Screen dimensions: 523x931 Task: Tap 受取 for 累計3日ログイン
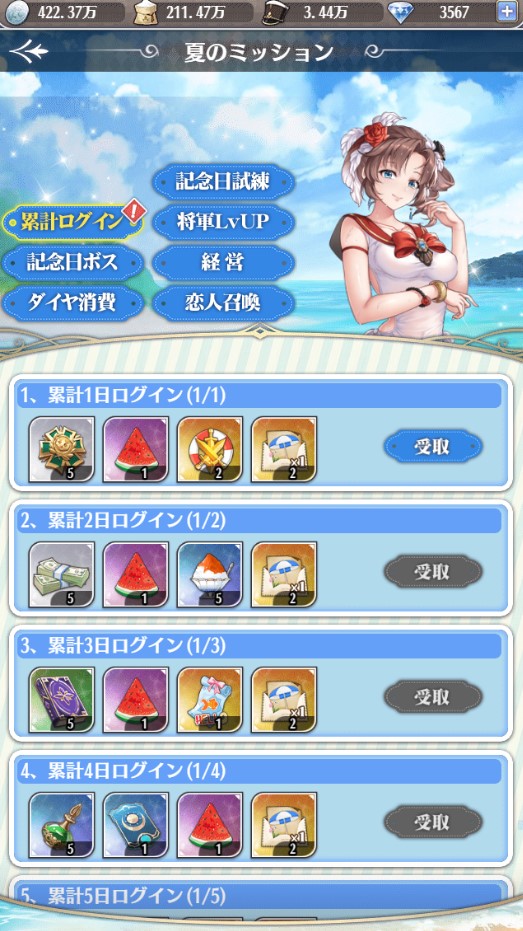tap(433, 697)
